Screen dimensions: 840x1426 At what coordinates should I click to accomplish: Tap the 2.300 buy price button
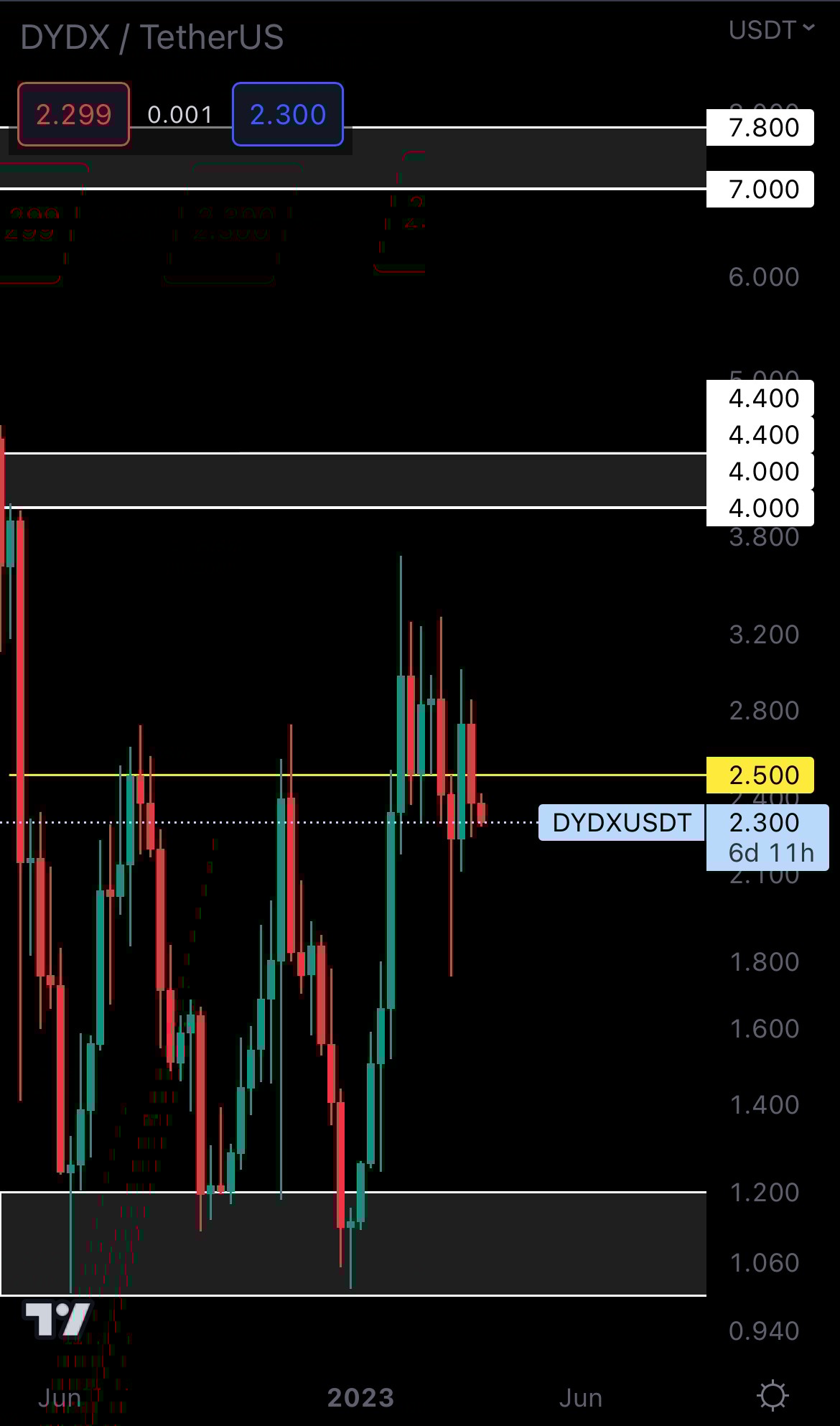tap(287, 114)
